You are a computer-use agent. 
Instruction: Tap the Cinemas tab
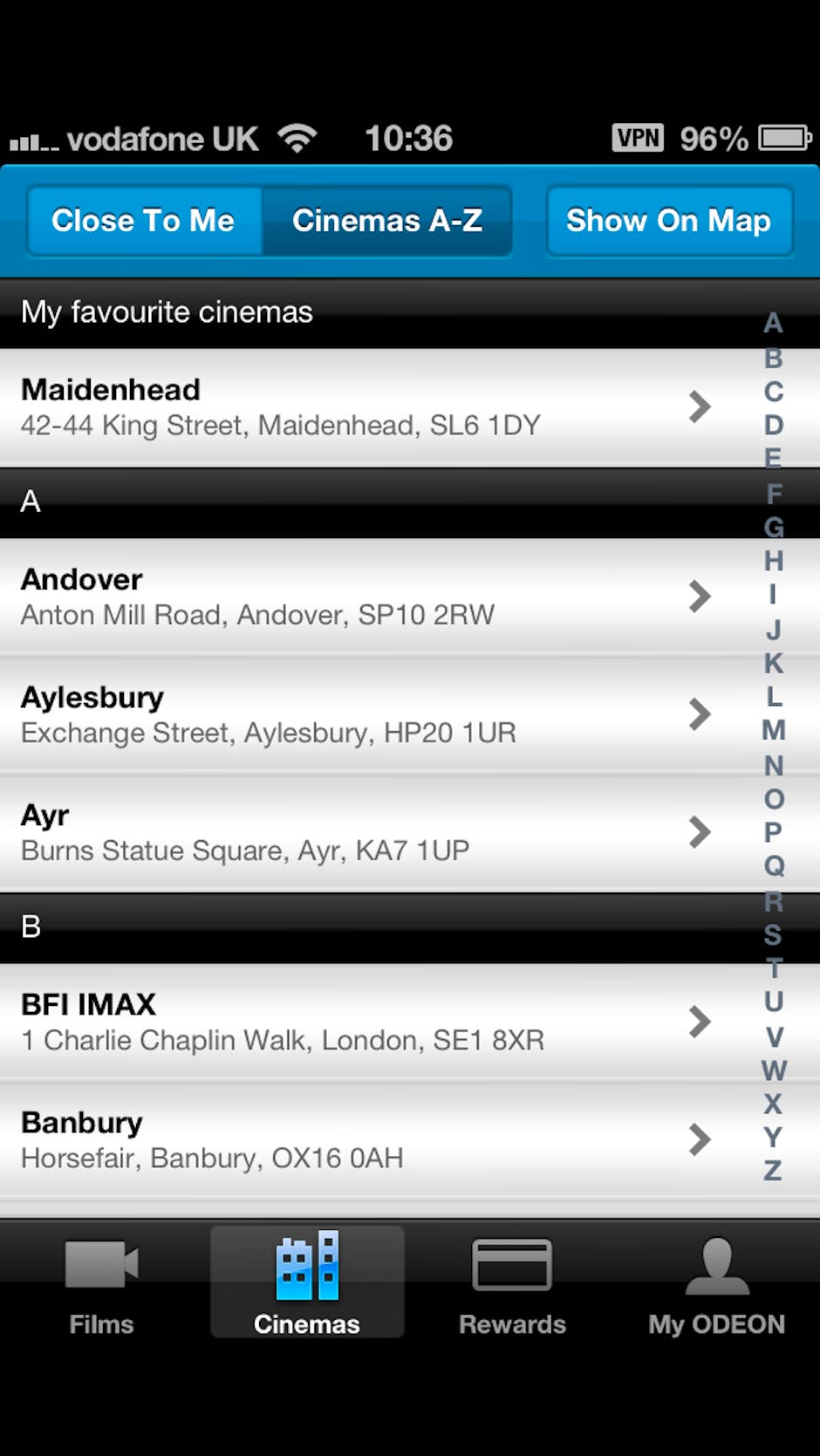[307, 1285]
